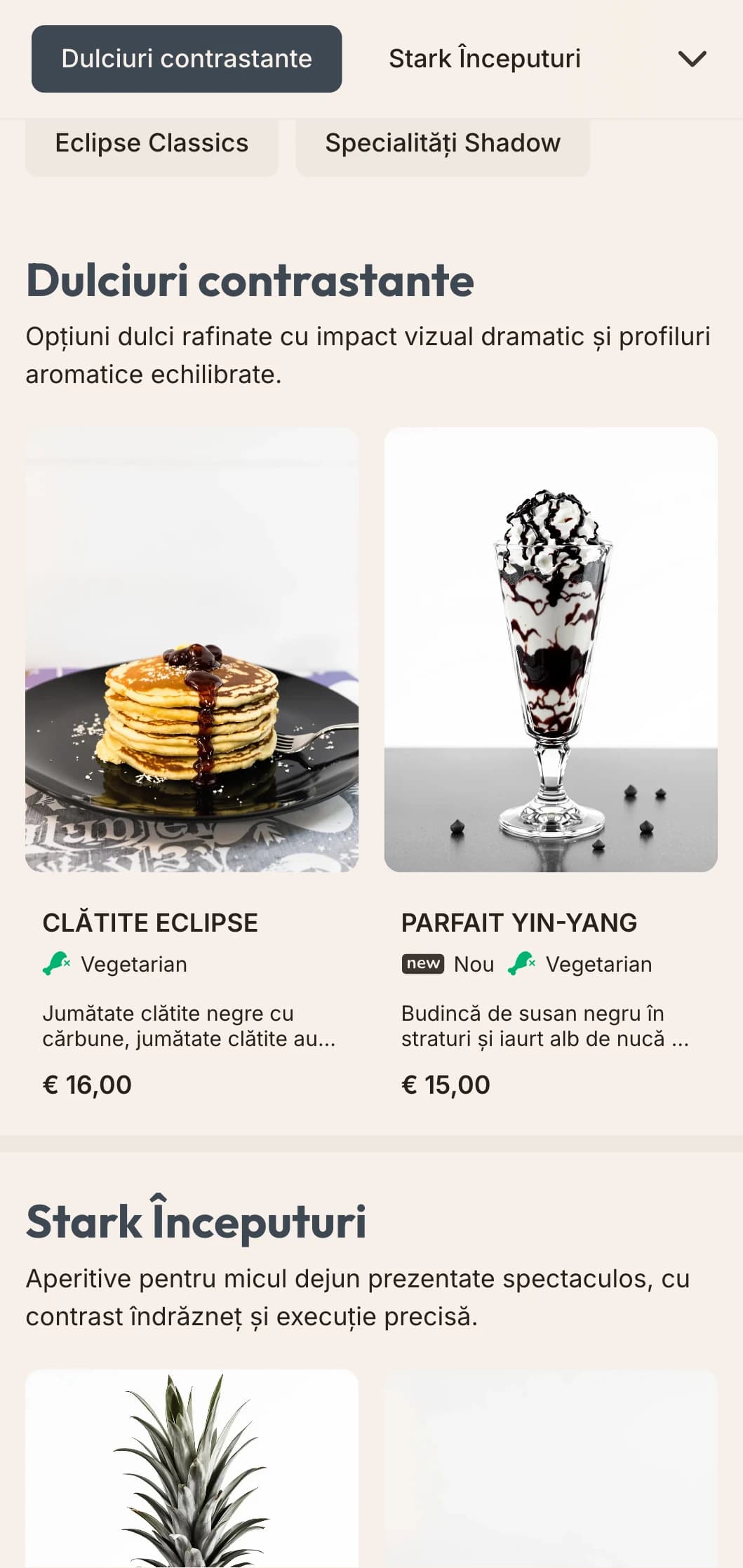
Task: View the Parfait Yin-Yang dessert card
Action: pyautogui.click(x=551, y=765)
